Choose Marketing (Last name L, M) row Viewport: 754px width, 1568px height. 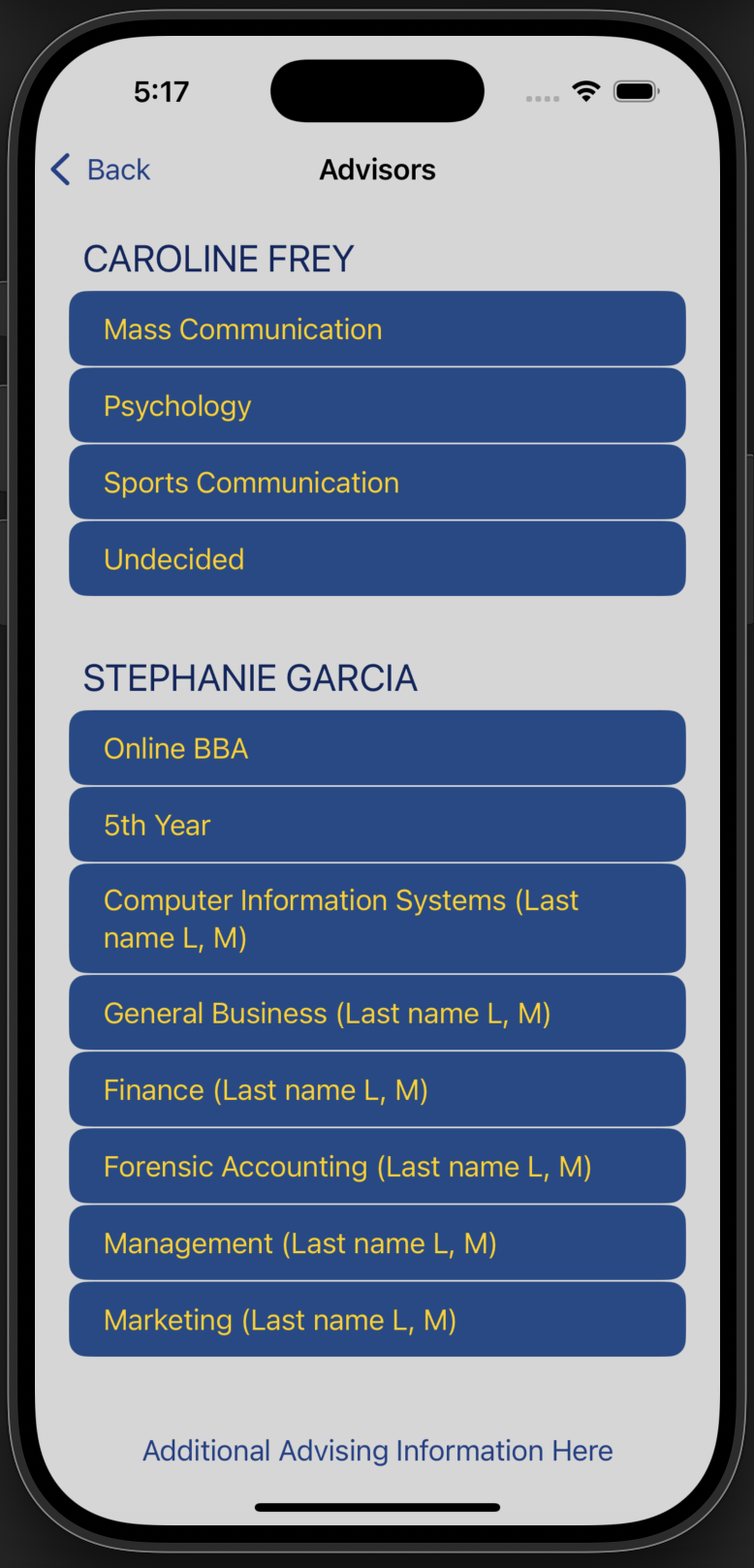[377, 1320]
